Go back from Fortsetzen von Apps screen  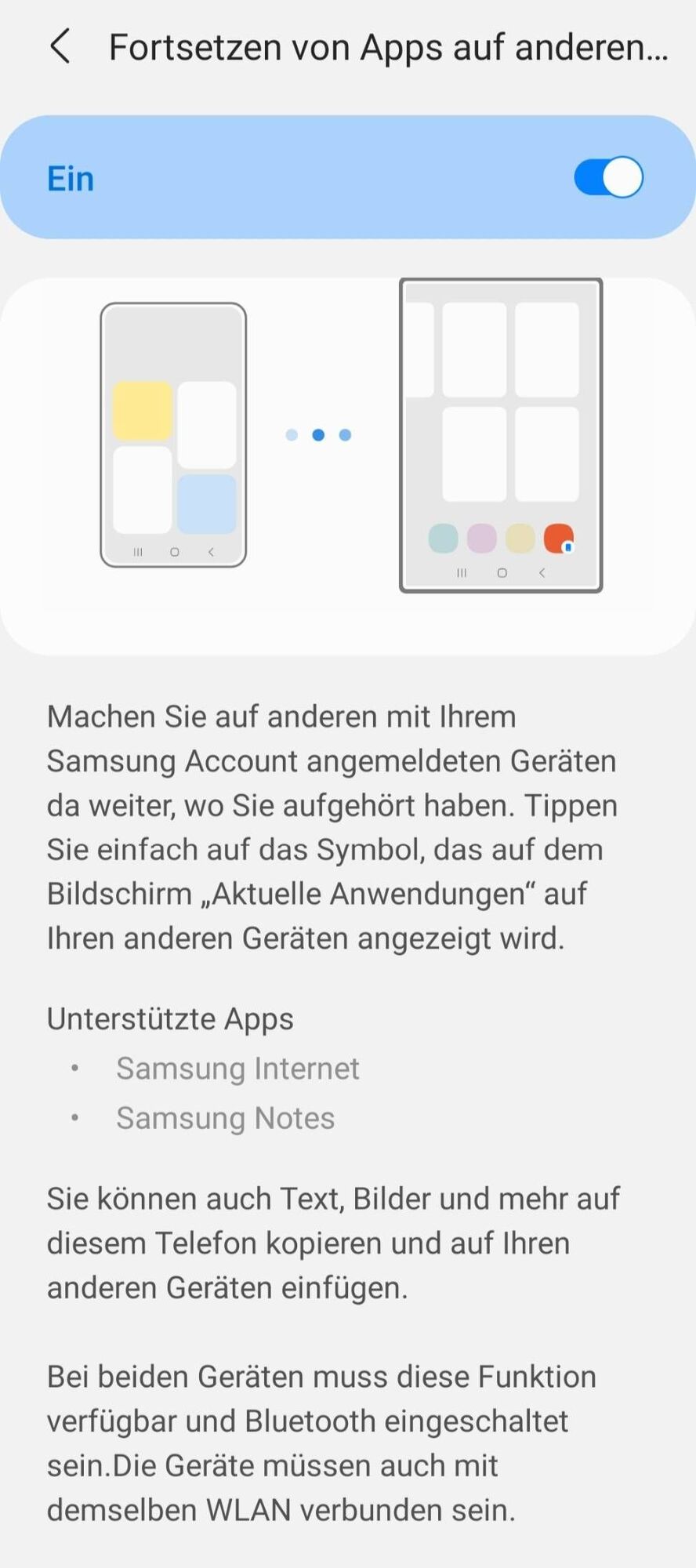click(60, 46)
